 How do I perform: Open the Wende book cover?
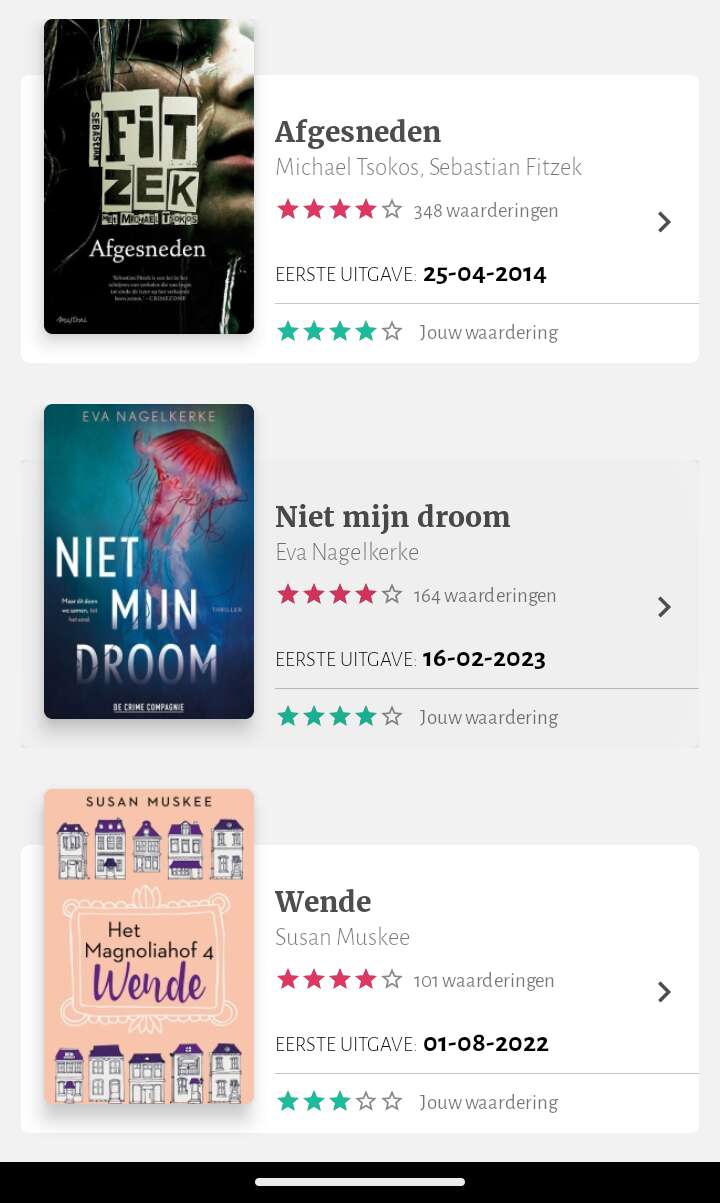click(149, 946)
